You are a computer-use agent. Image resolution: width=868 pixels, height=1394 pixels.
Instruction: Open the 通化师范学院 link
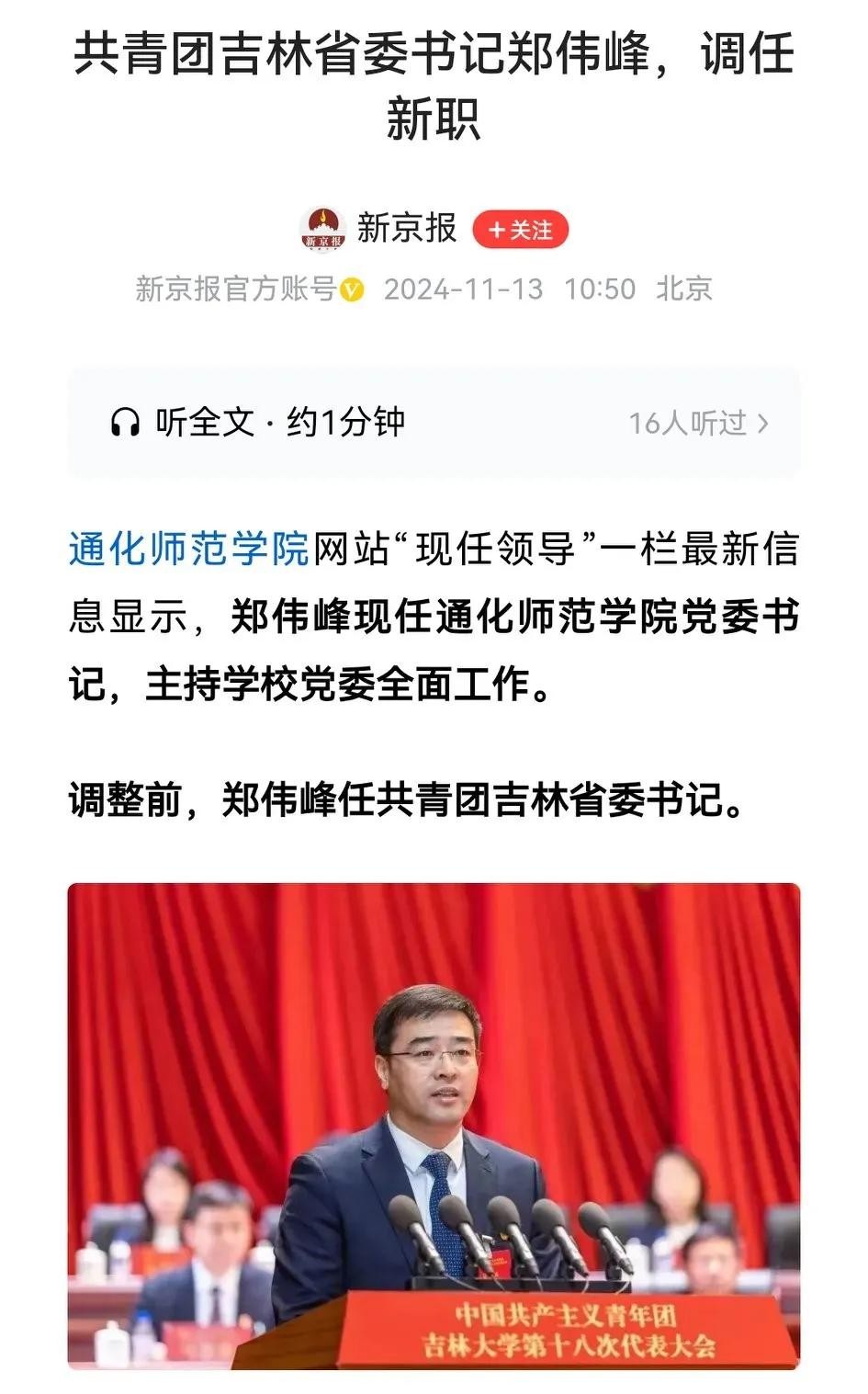click(x=188, y=550)
